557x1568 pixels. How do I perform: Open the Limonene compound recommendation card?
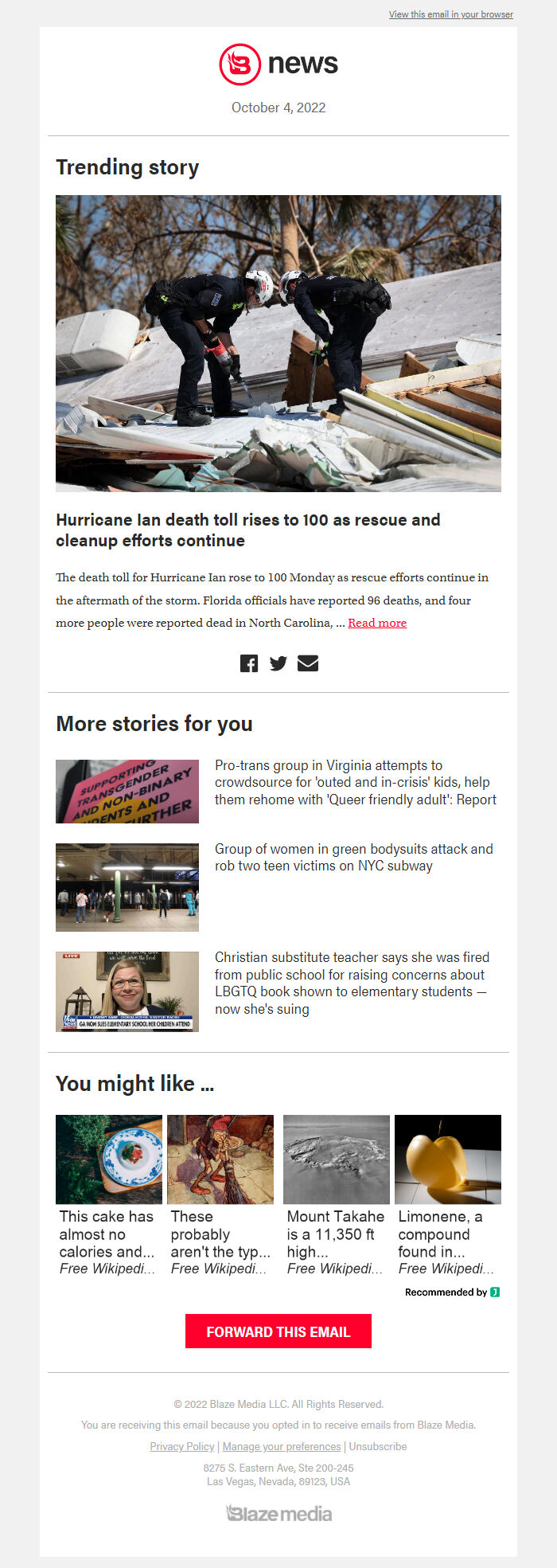[x=447, y=1195]
